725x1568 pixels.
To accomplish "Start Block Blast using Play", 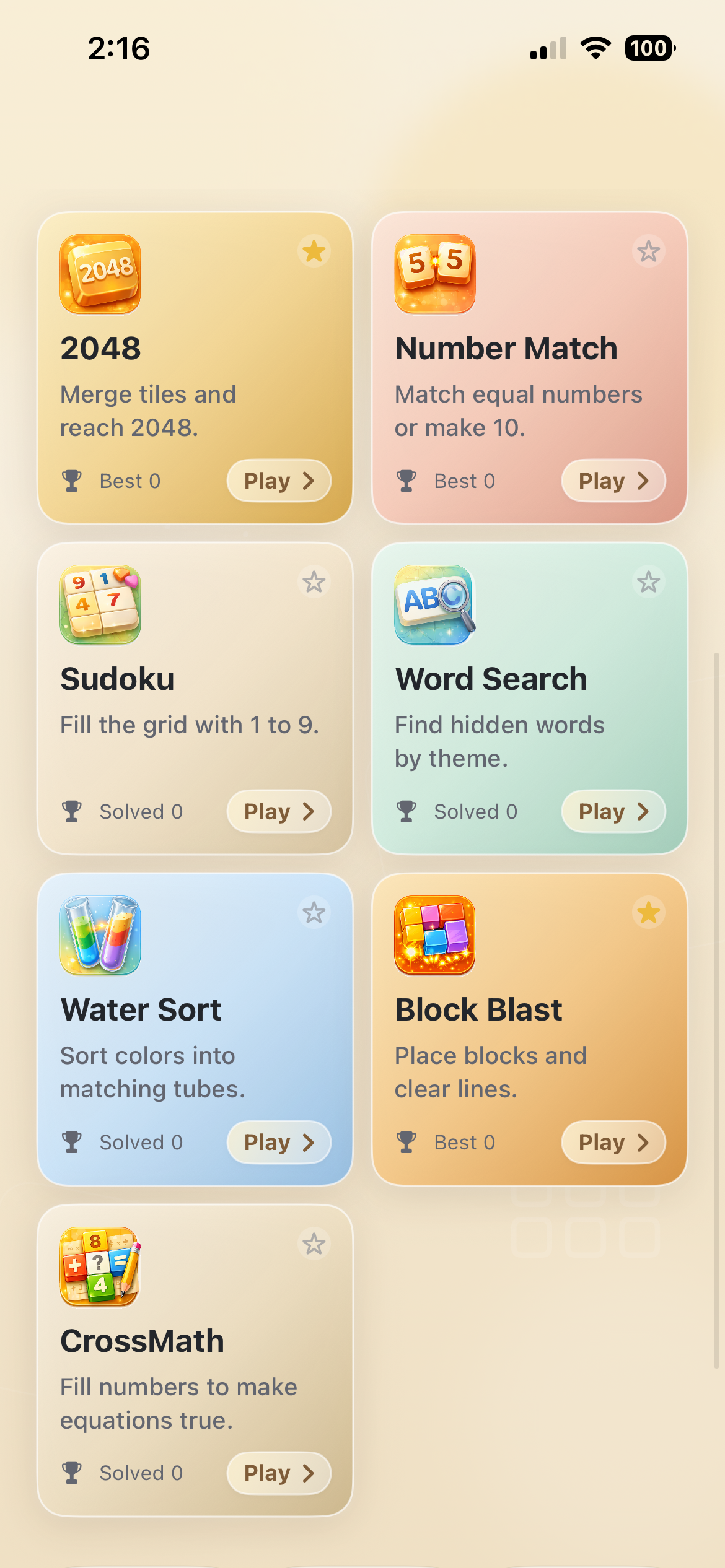I will pyautogui.click(x=613, y=1142).
